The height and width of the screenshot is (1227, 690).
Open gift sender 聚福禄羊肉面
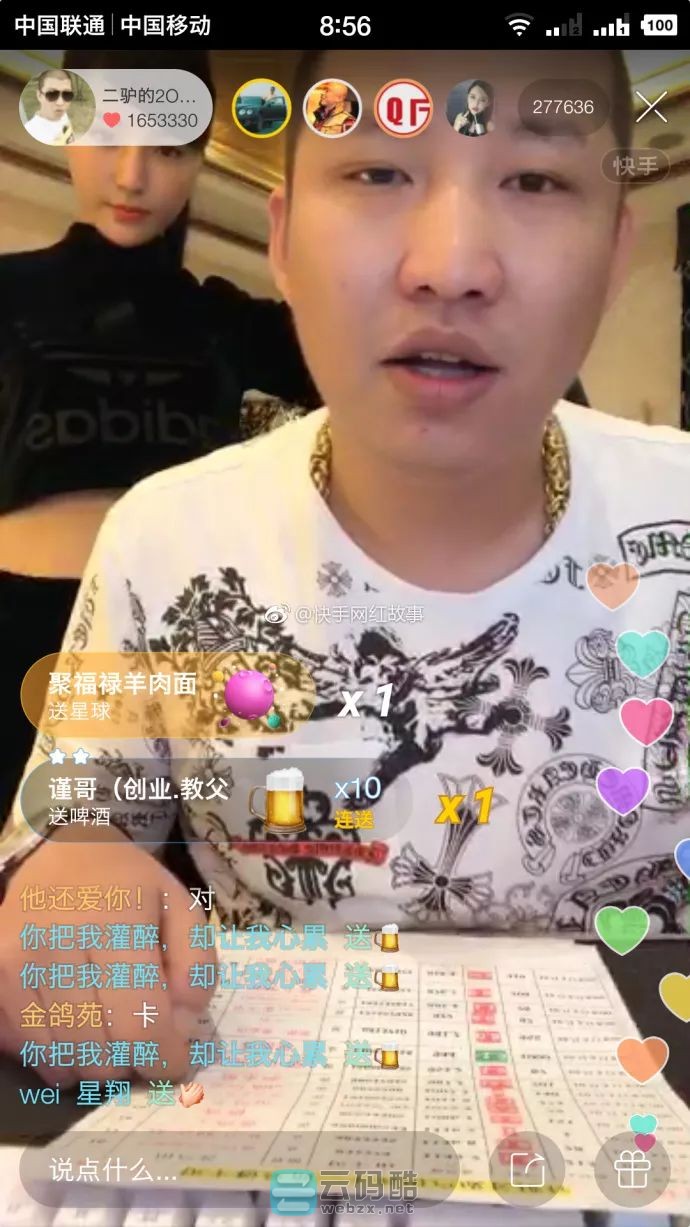(122, 685)
